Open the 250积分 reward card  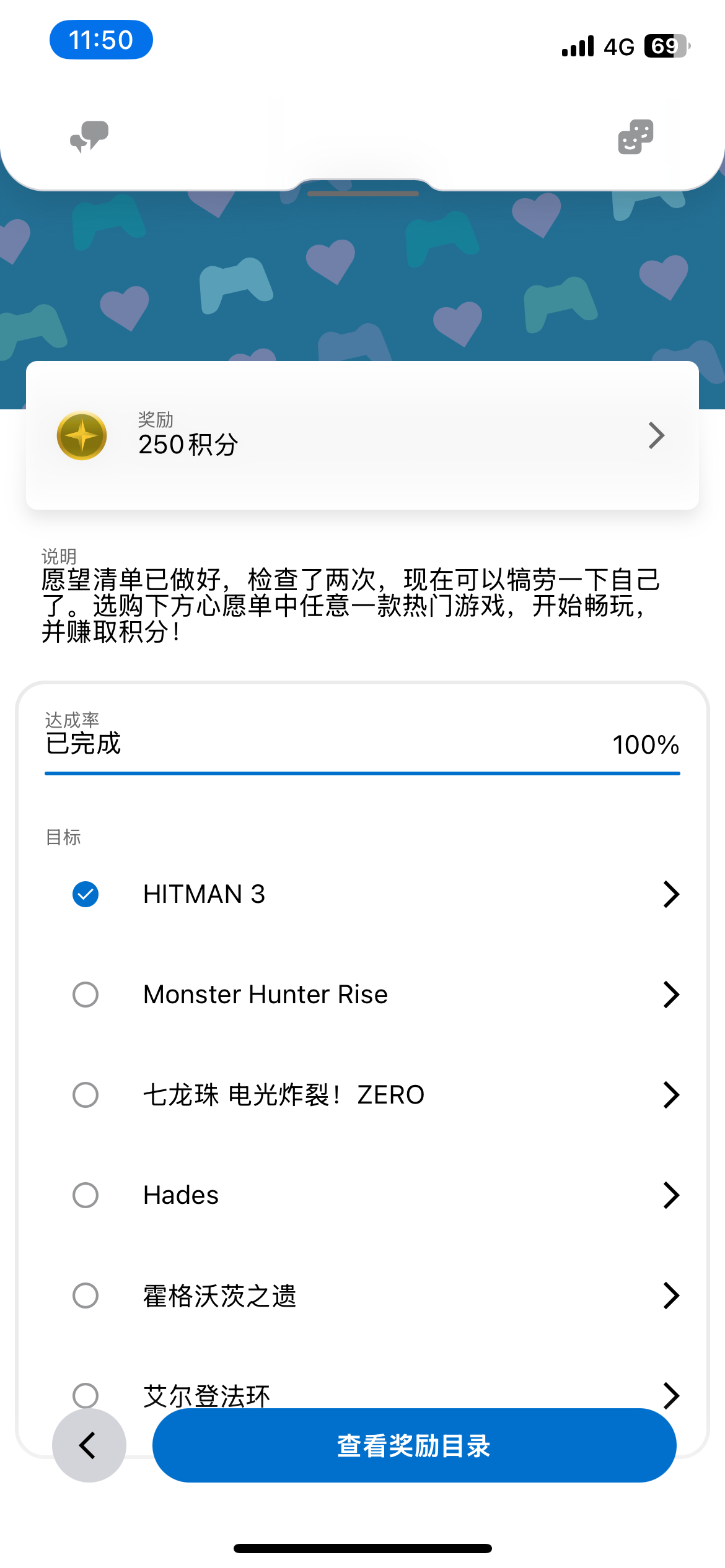[362, 435]
